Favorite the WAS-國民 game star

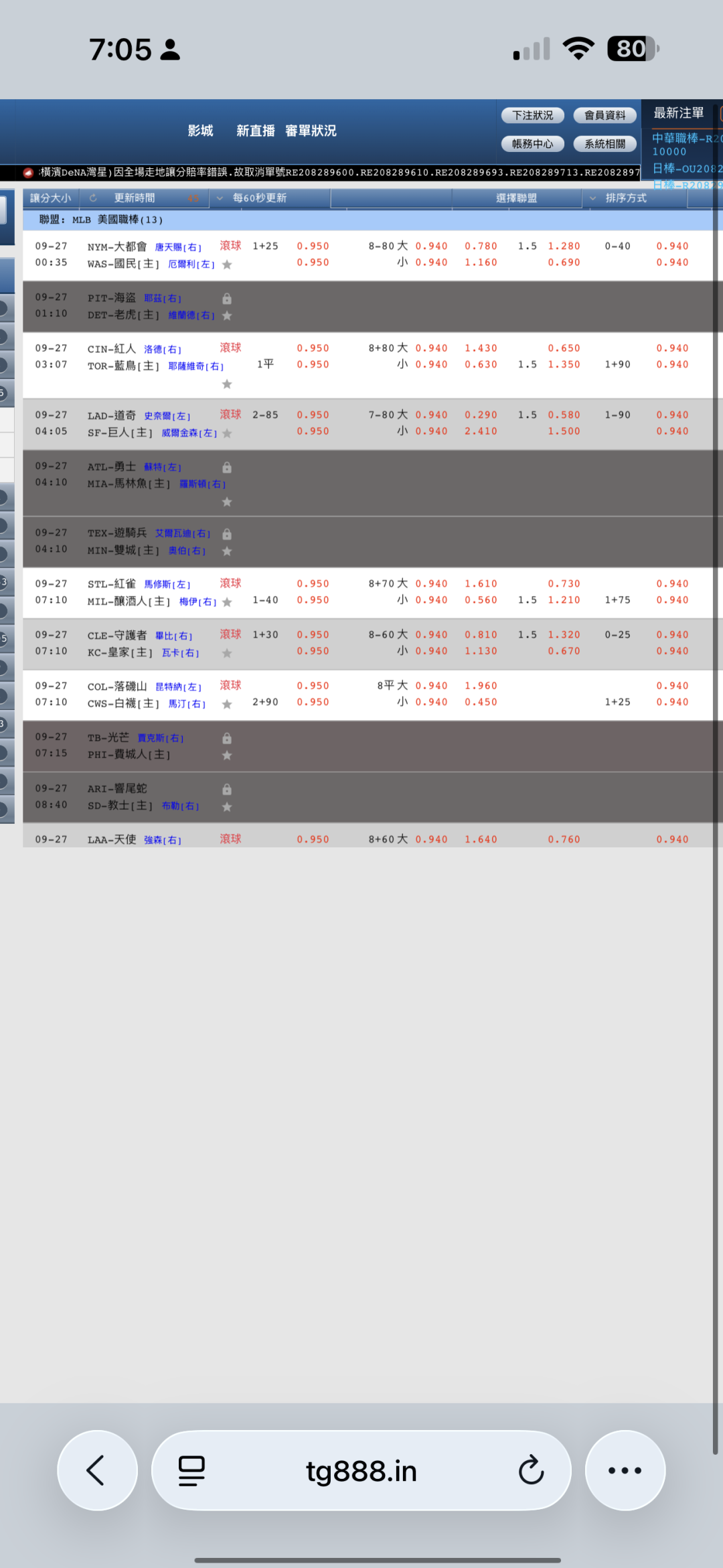pos(227,265)
